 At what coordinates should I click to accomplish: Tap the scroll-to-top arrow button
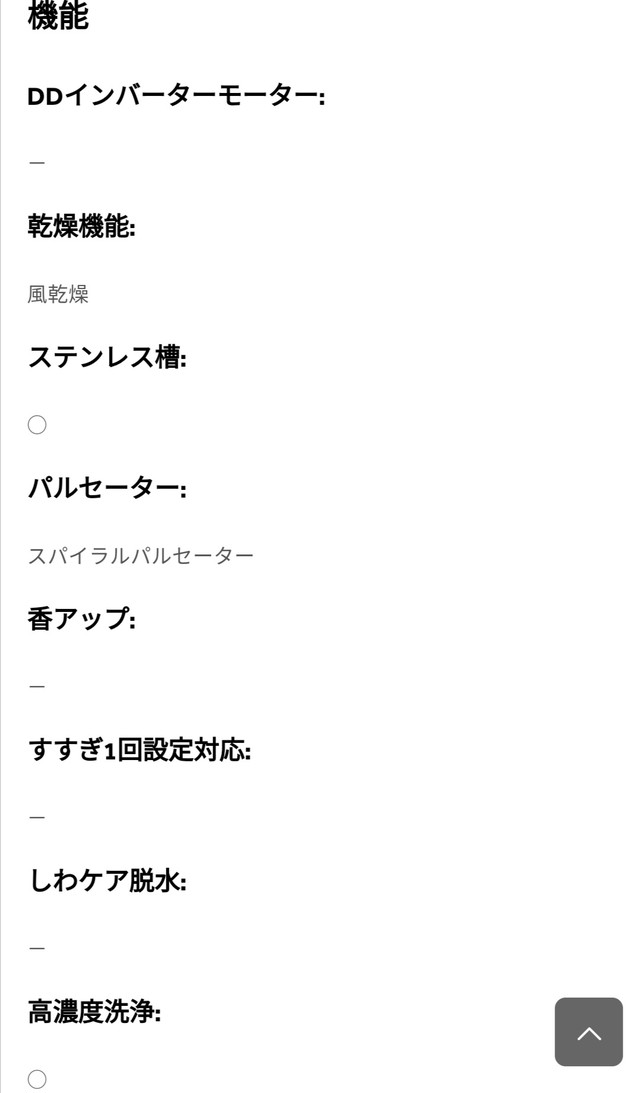pyautogui.click(x=588, y=1032)
